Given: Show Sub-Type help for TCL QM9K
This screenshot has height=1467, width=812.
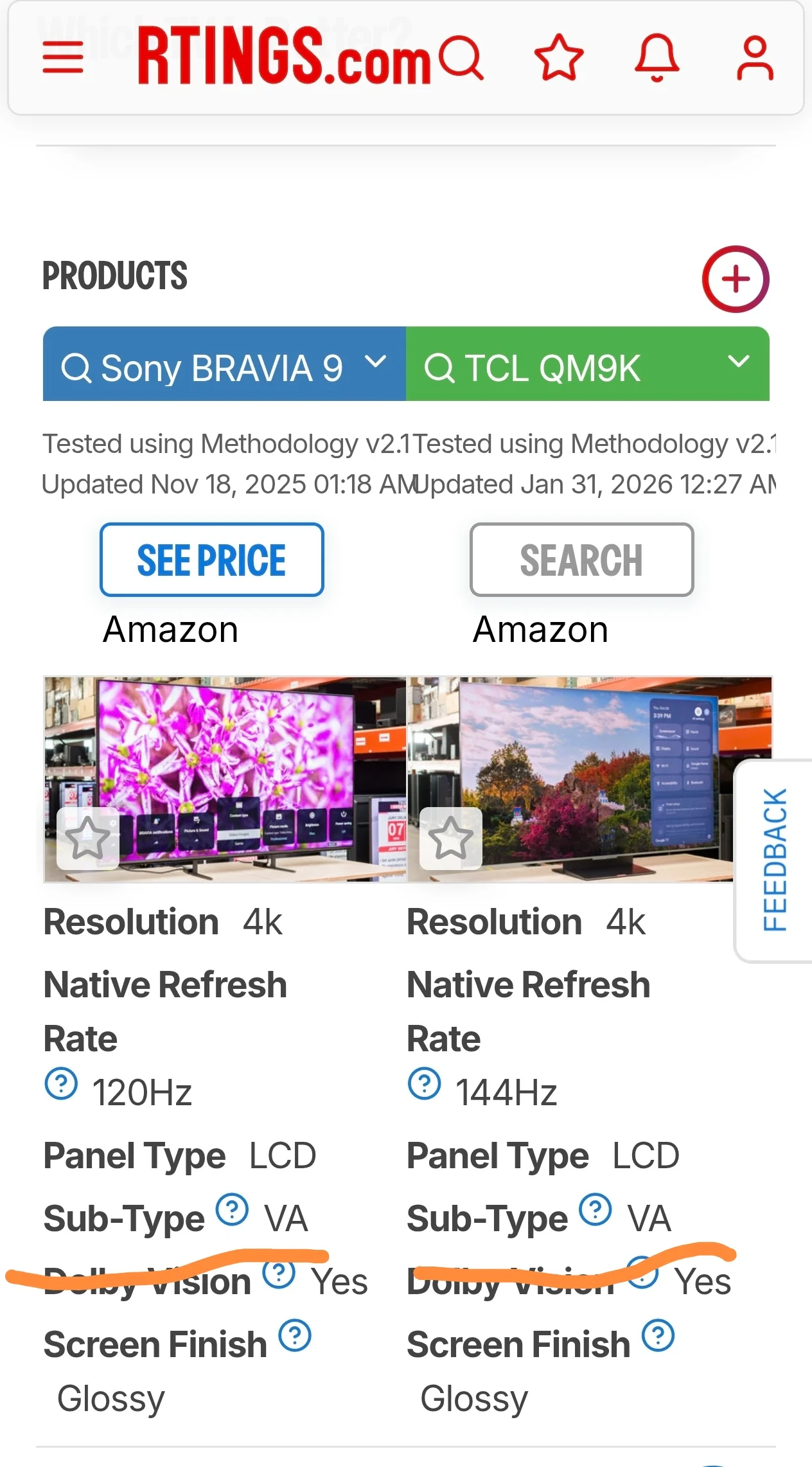Looking at the screenshot, I should coord(596,1210).
